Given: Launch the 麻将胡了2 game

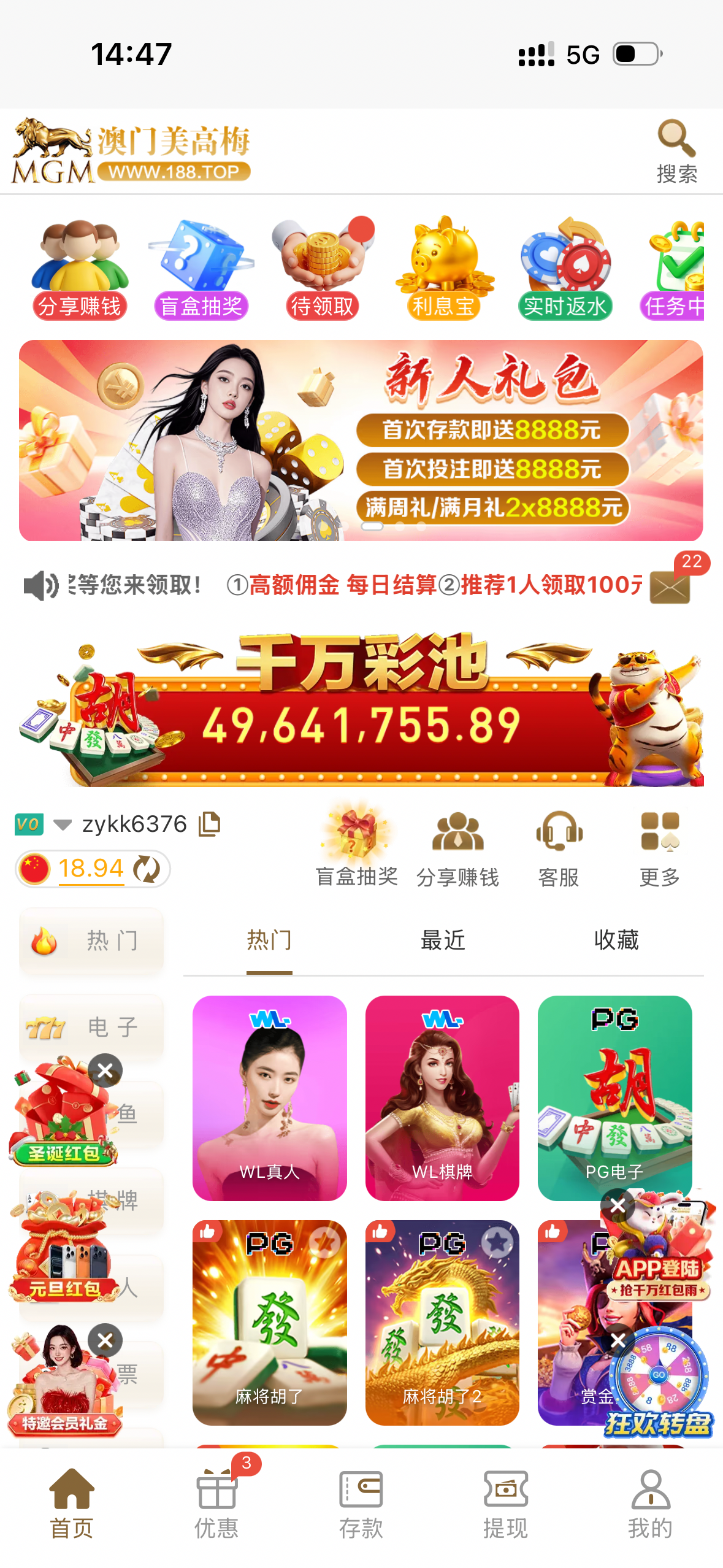Looking at the screenshot, I should [442, 1322].
